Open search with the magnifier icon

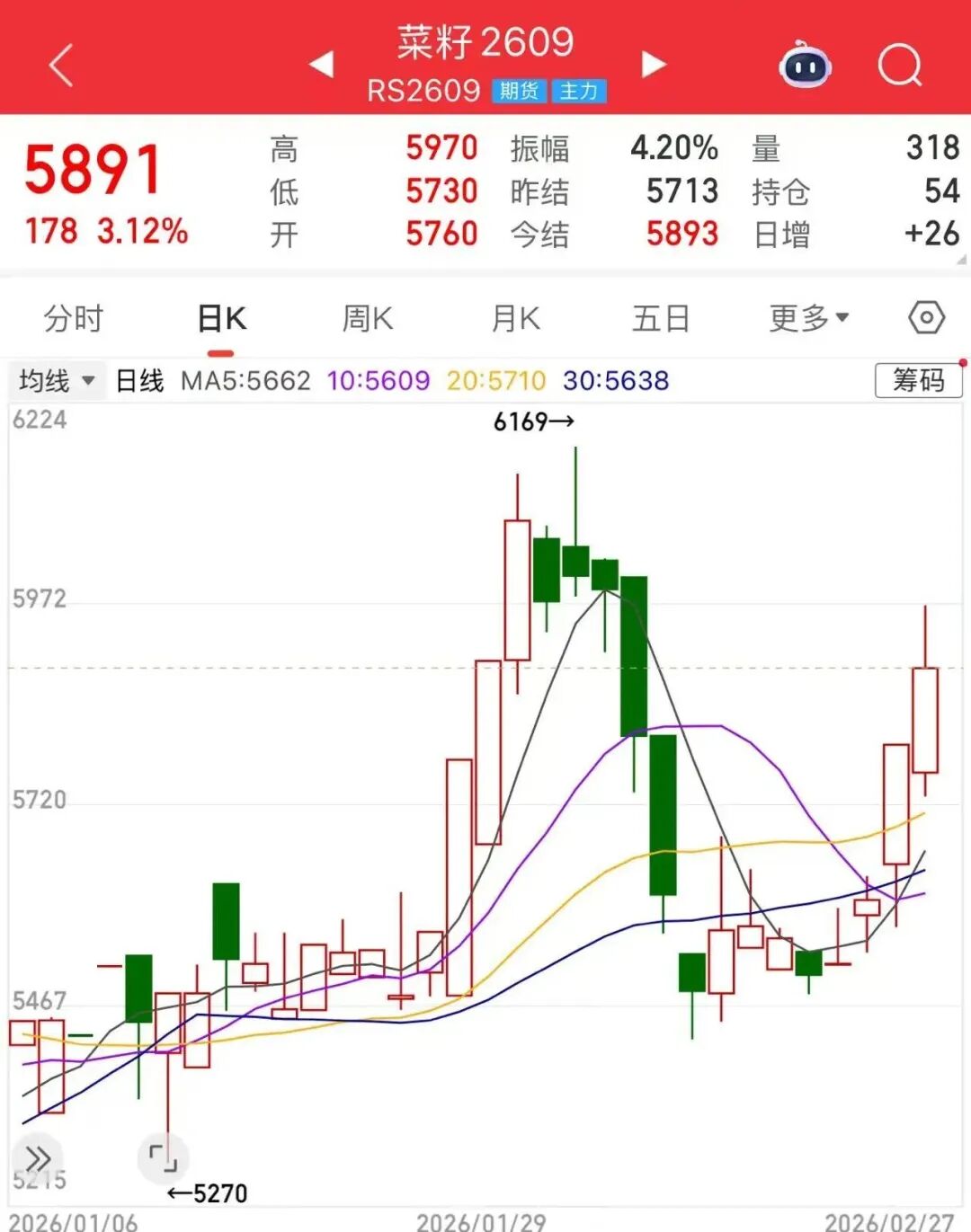click(x=898, y=65)
